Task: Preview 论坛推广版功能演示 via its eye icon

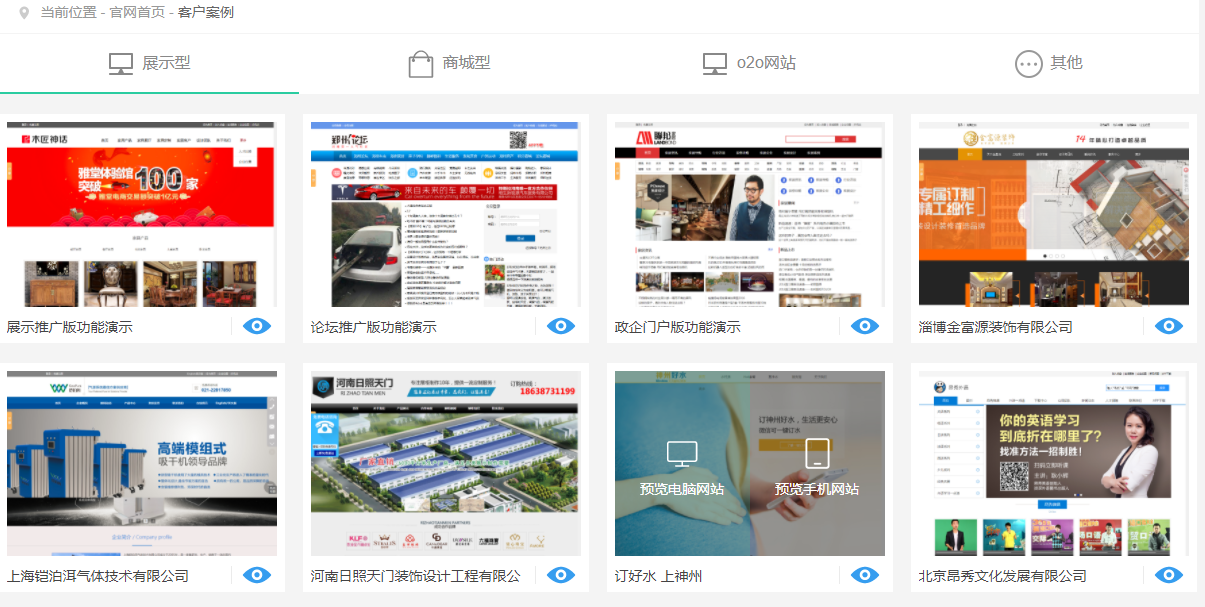Action: point(561,326)
